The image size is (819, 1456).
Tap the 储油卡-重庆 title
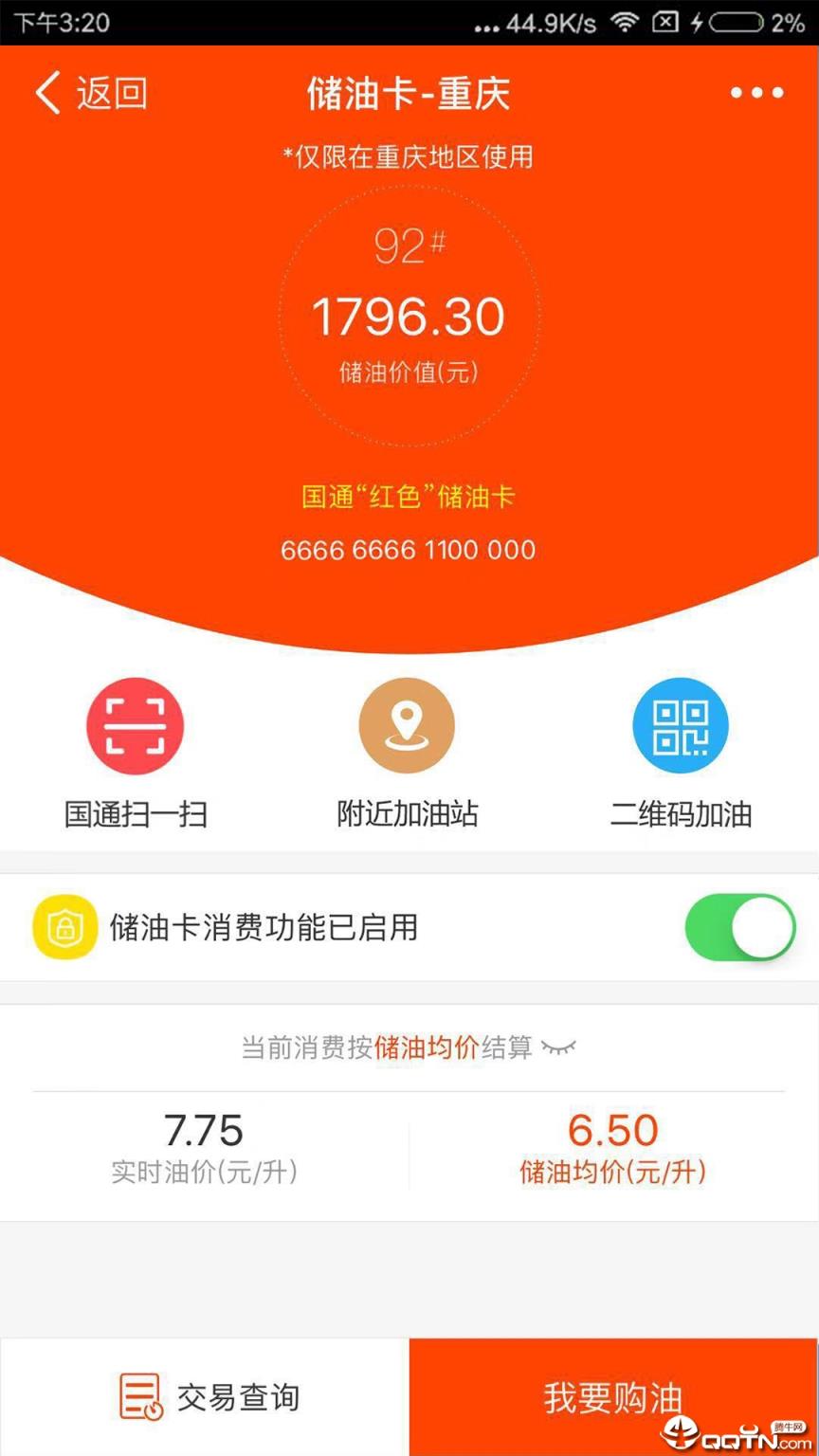pyautogui.click(x=408, y=94)
